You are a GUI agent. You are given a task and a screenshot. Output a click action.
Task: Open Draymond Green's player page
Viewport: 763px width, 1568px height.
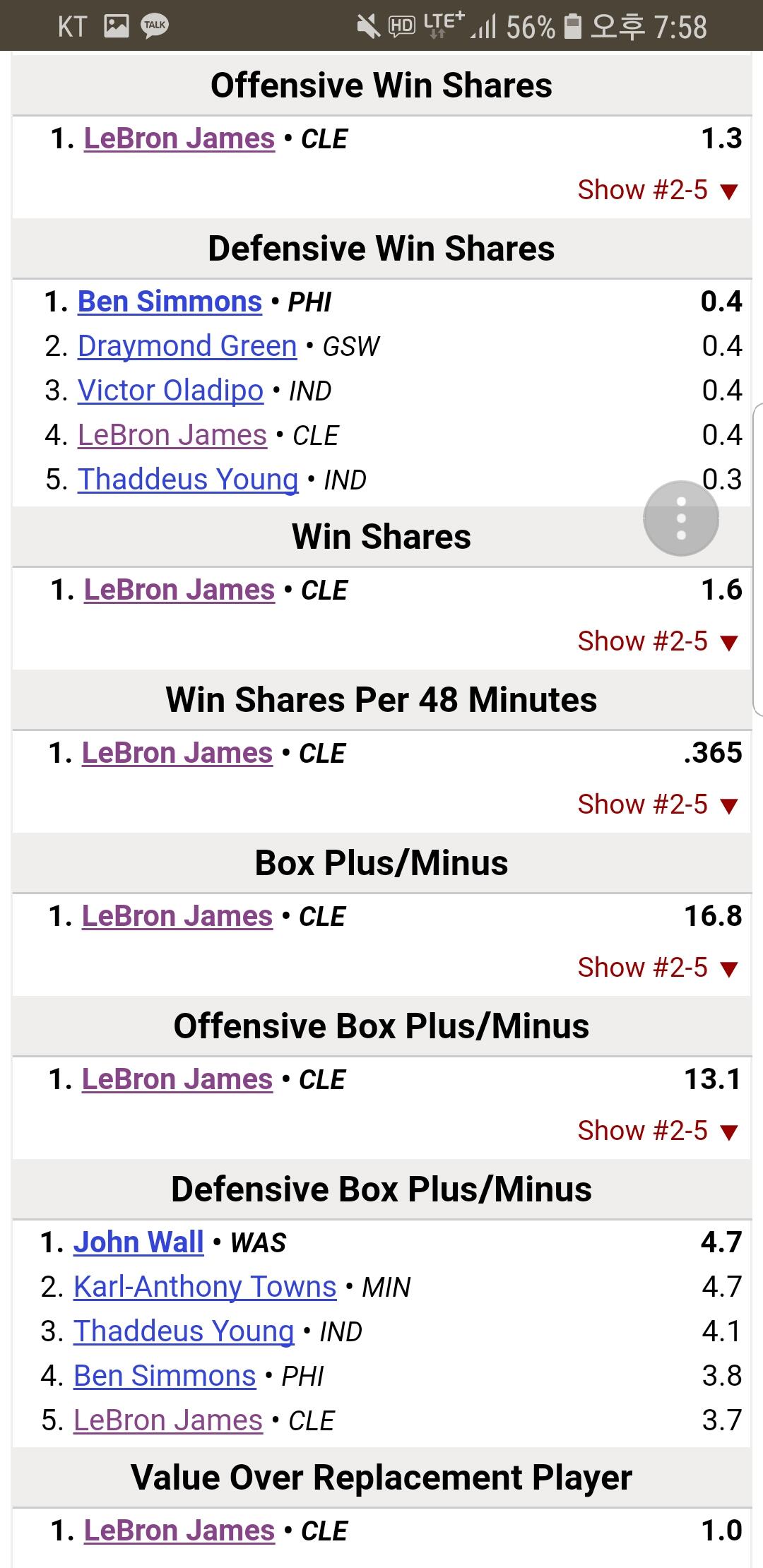coord(187,346)
